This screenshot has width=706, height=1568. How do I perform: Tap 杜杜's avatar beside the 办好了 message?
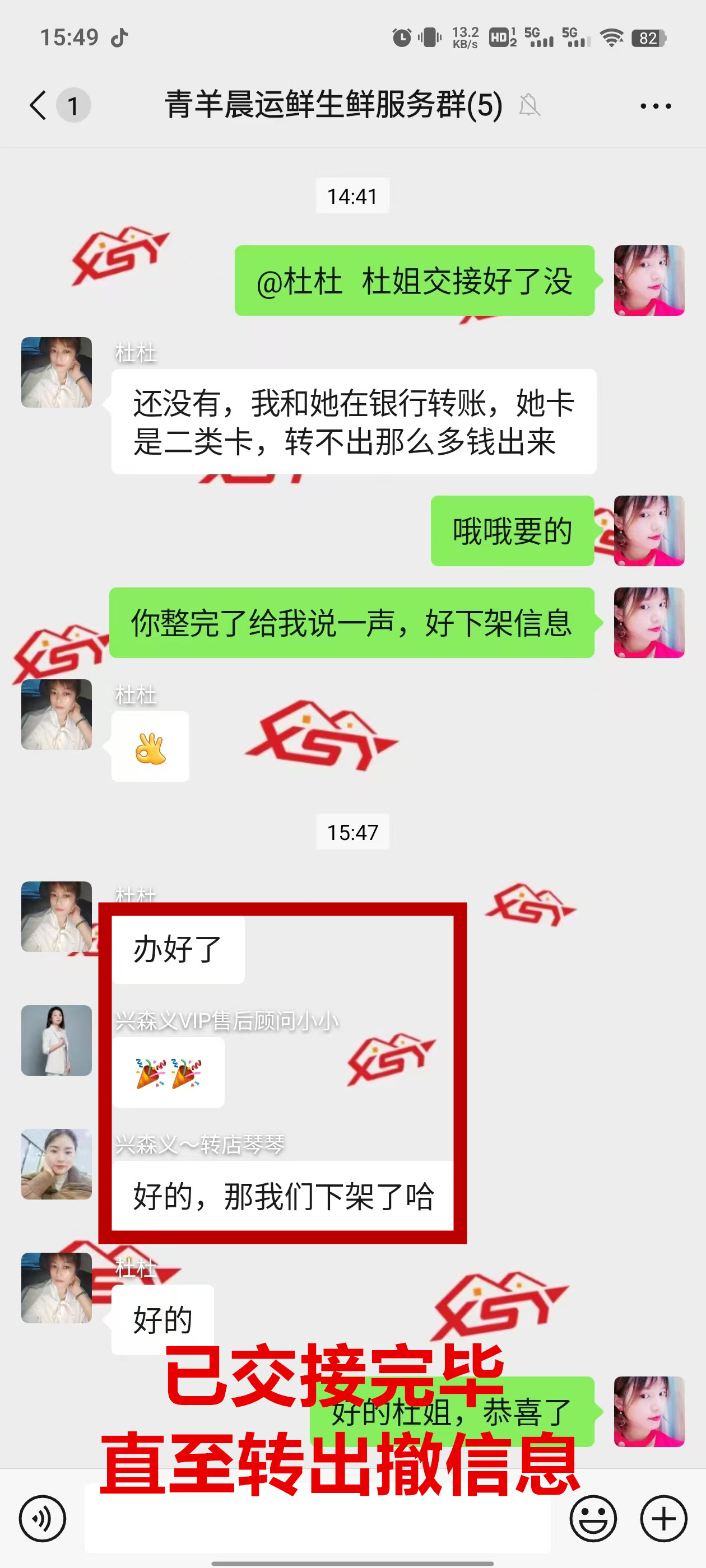[57, 916]
